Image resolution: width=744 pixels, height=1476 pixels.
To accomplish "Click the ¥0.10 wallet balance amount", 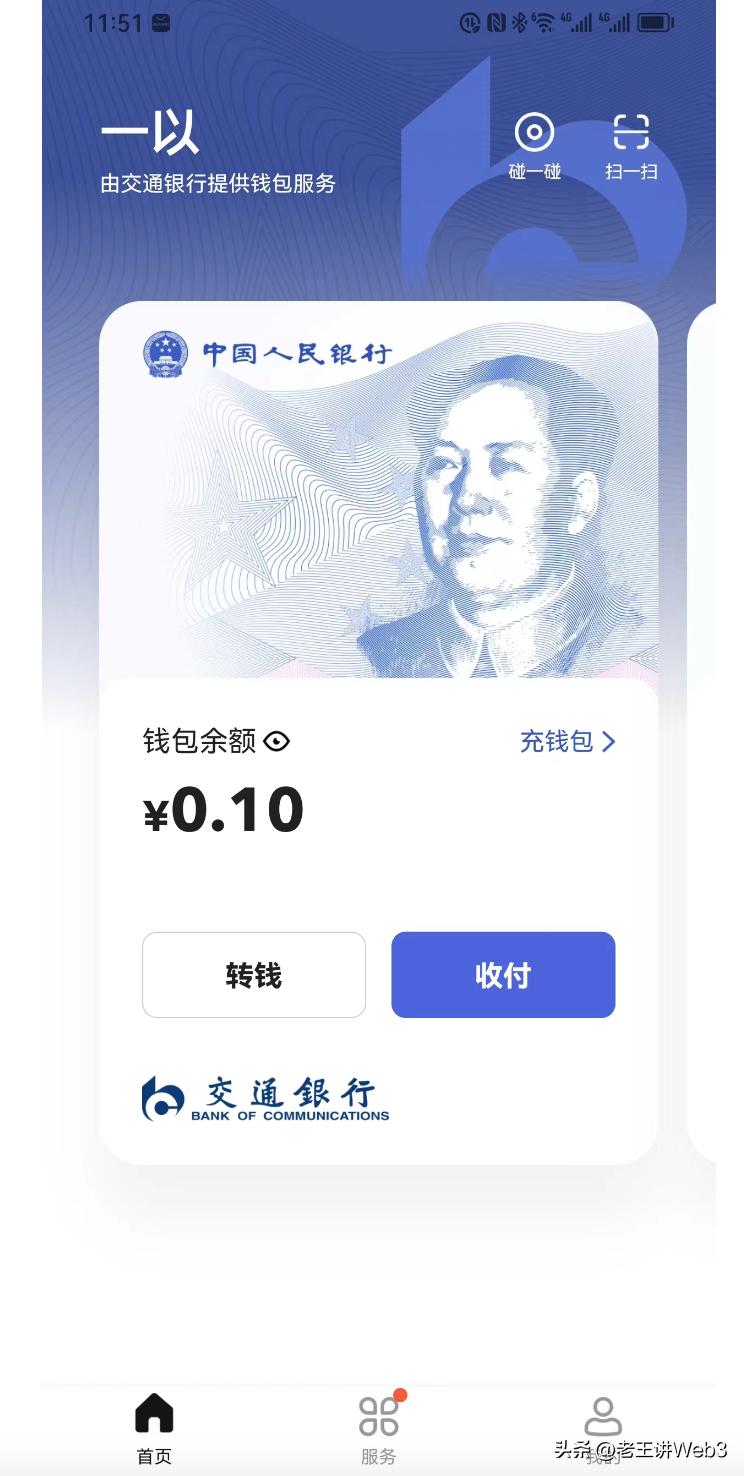I will (222, 808).
